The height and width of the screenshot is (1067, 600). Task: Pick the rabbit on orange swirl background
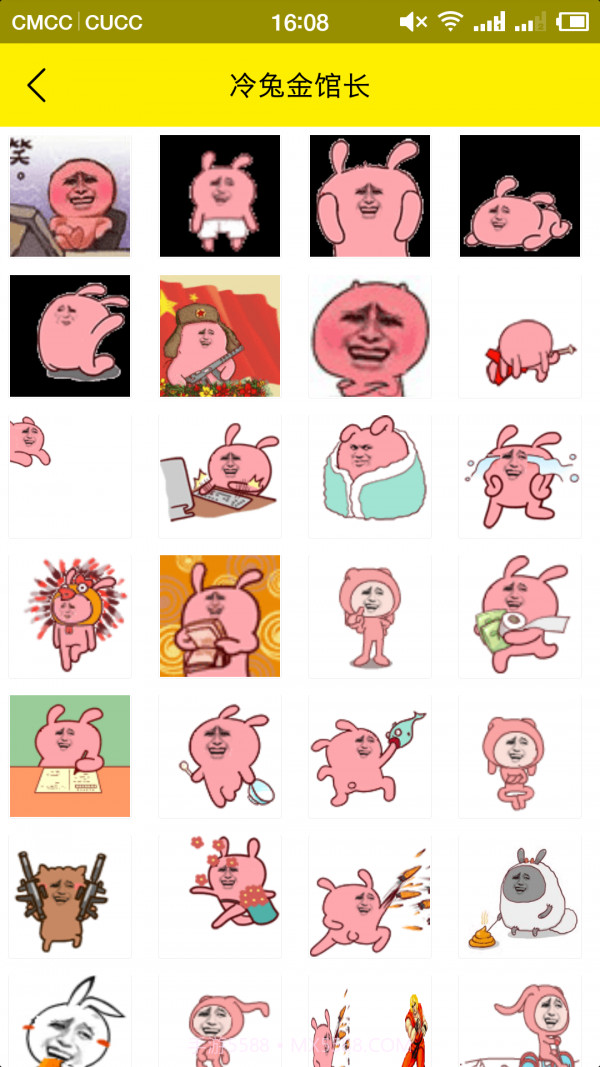[220, 616]
